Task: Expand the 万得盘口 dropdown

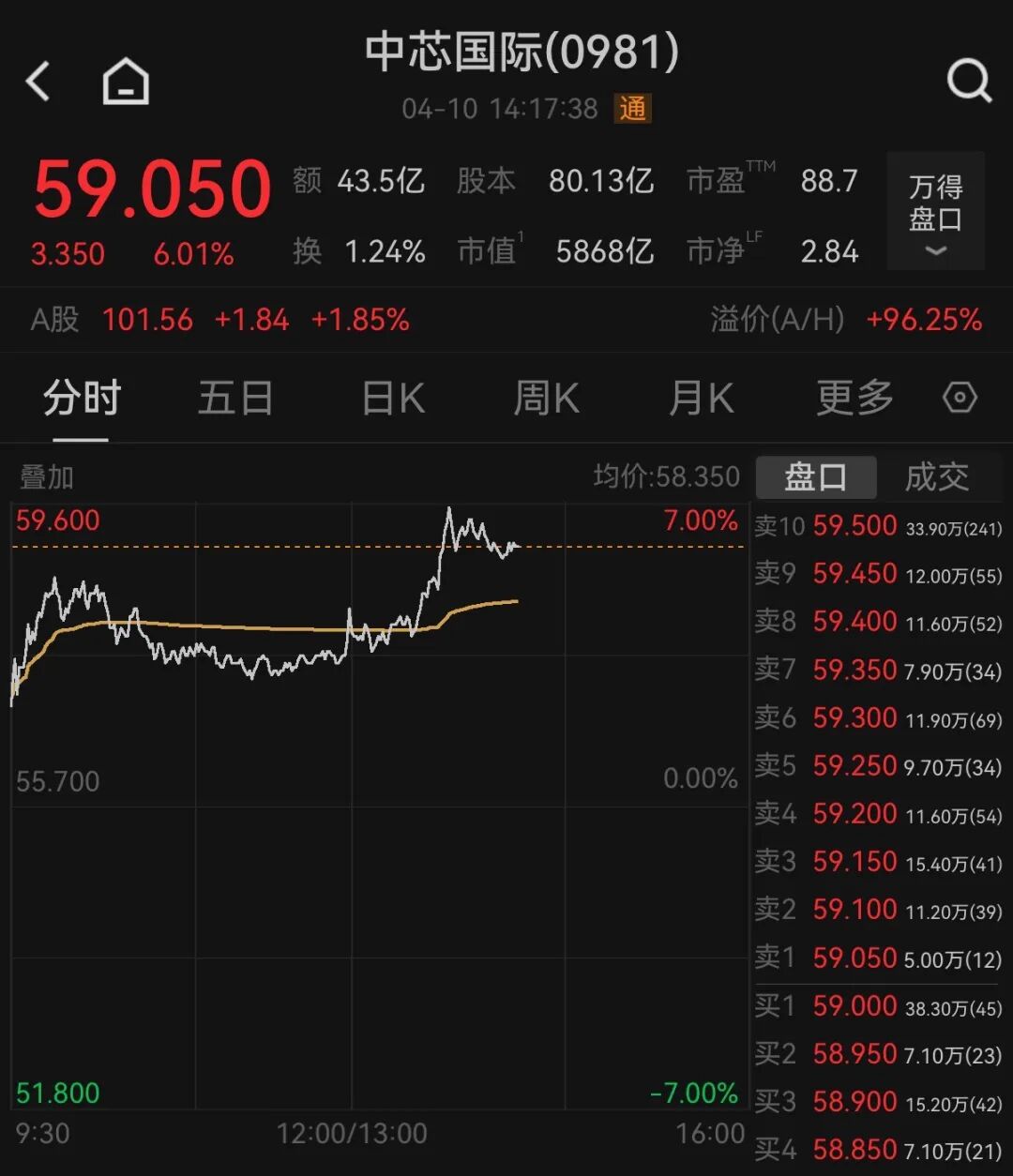Action: (935, 212)
